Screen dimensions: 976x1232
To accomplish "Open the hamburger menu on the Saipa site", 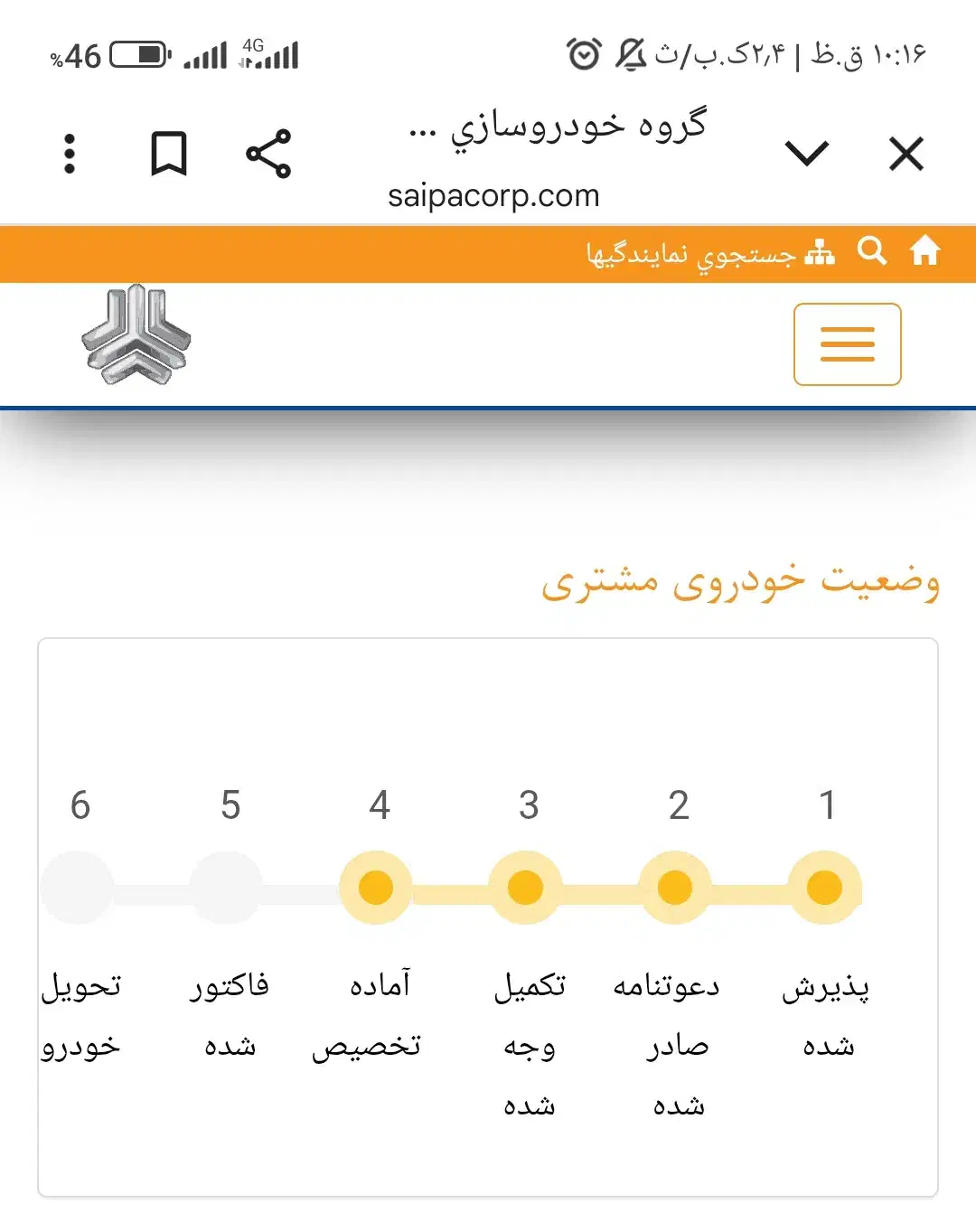I will pyautogui.click(x=847, y=344).
